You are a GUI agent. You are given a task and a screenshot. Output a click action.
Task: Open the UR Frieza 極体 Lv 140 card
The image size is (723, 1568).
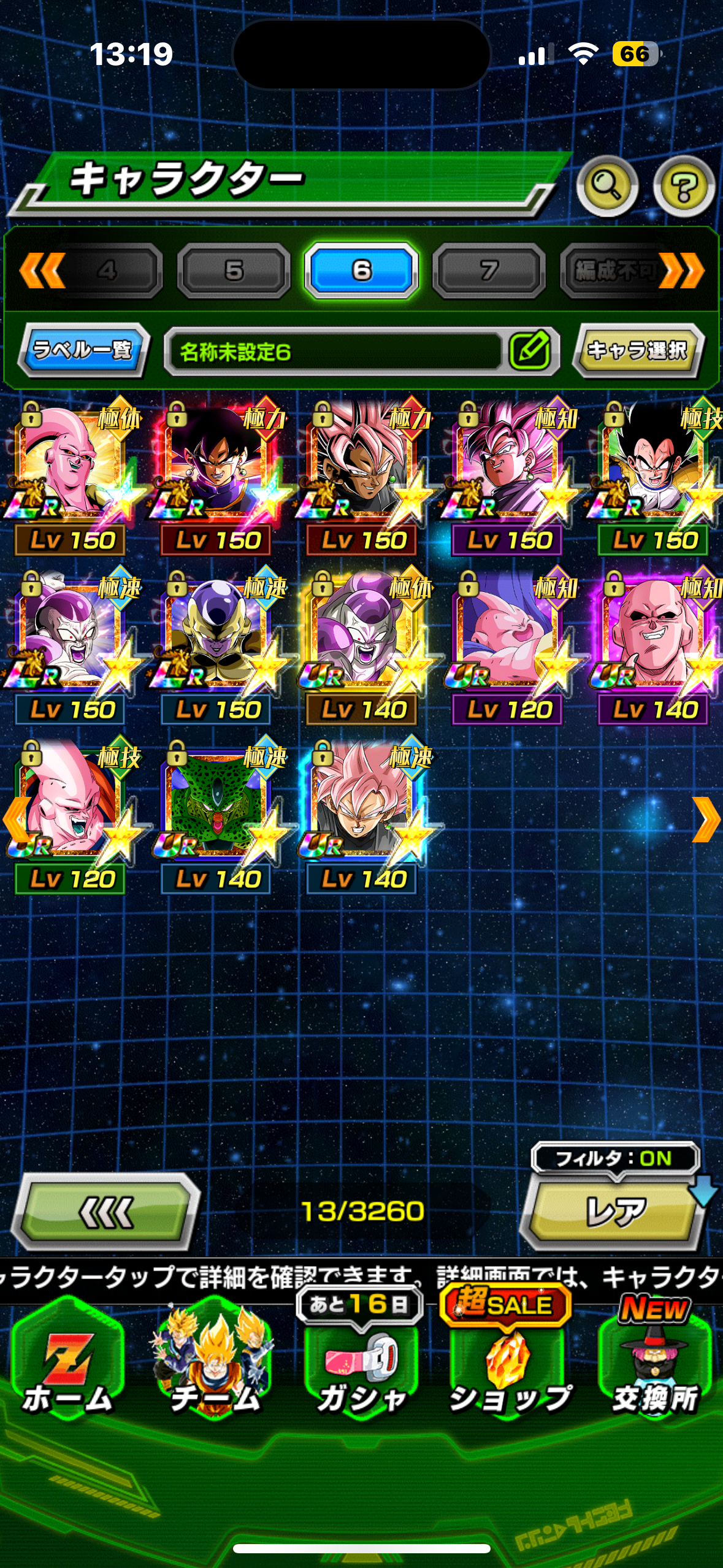364,647
